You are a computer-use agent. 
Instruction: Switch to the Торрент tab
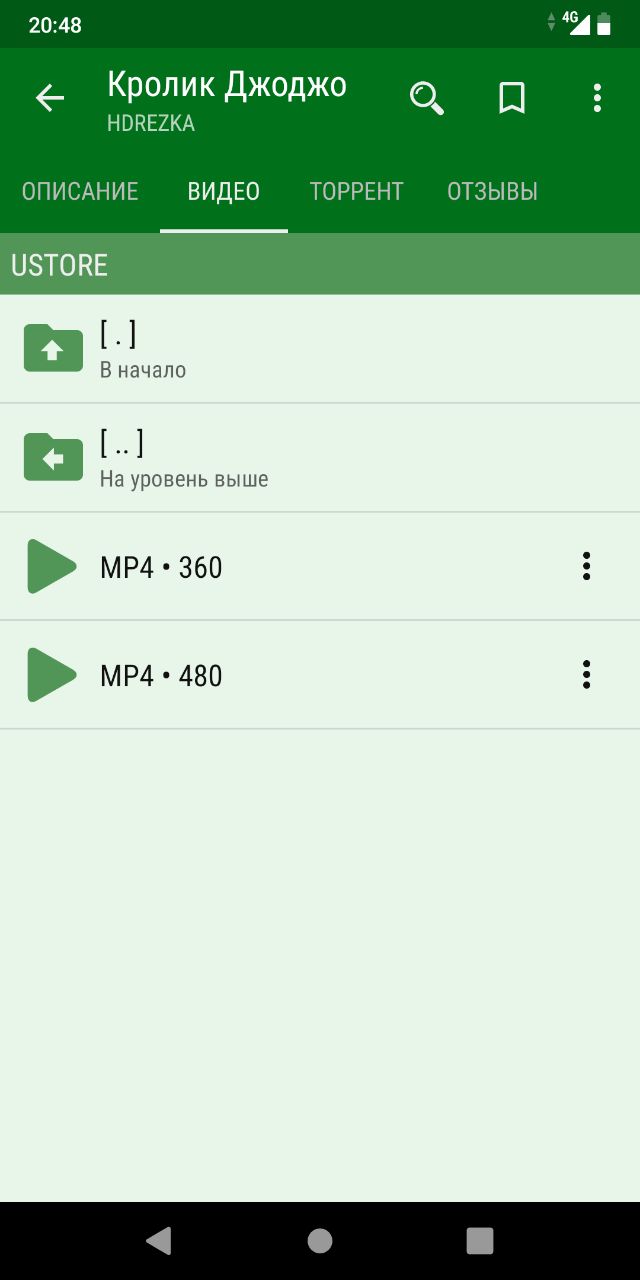pyautogui.click(x=356, y=191)
